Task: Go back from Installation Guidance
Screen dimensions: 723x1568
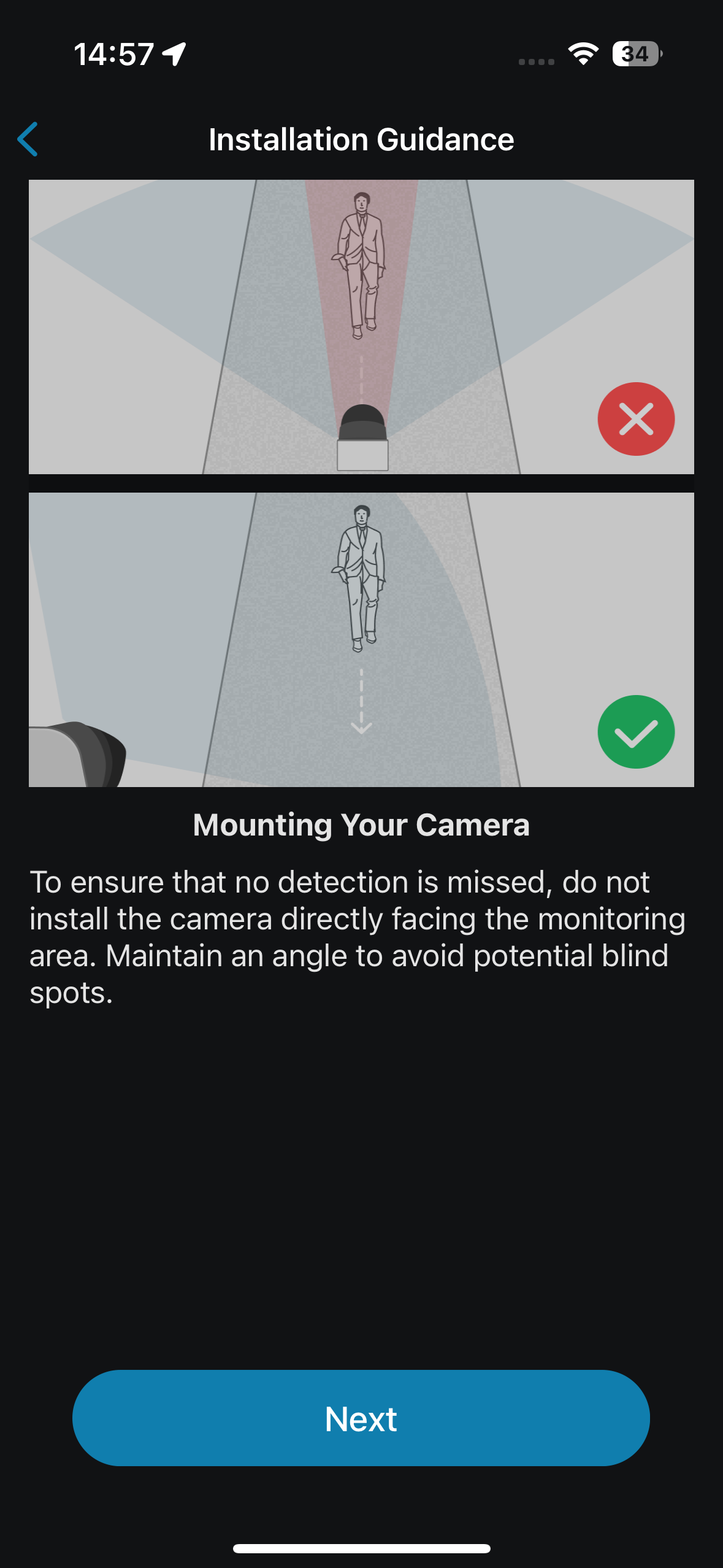Action: (x=28, y=139)
